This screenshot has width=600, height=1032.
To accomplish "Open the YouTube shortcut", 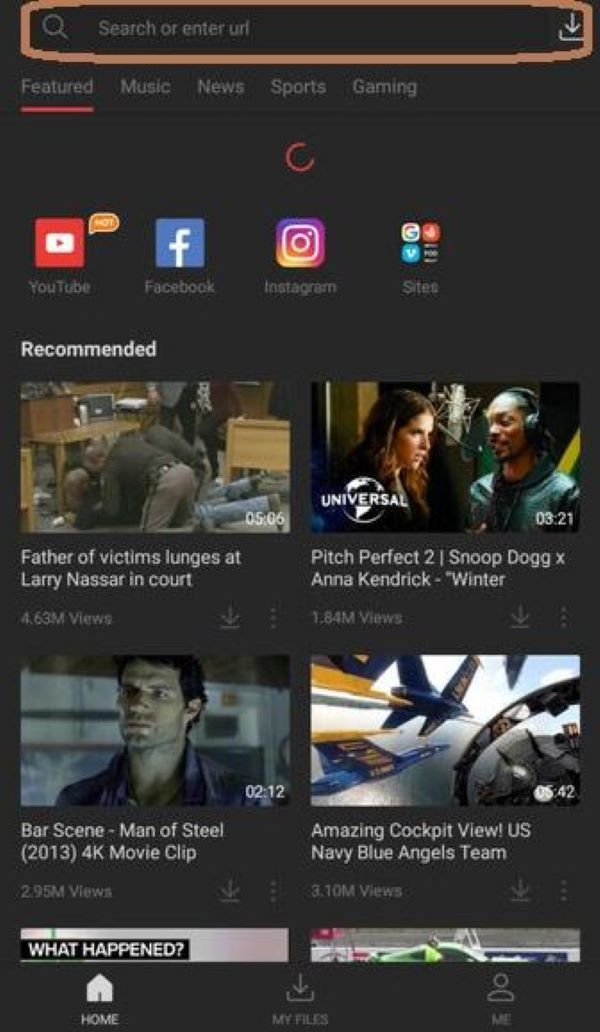I will coord(60,244).
